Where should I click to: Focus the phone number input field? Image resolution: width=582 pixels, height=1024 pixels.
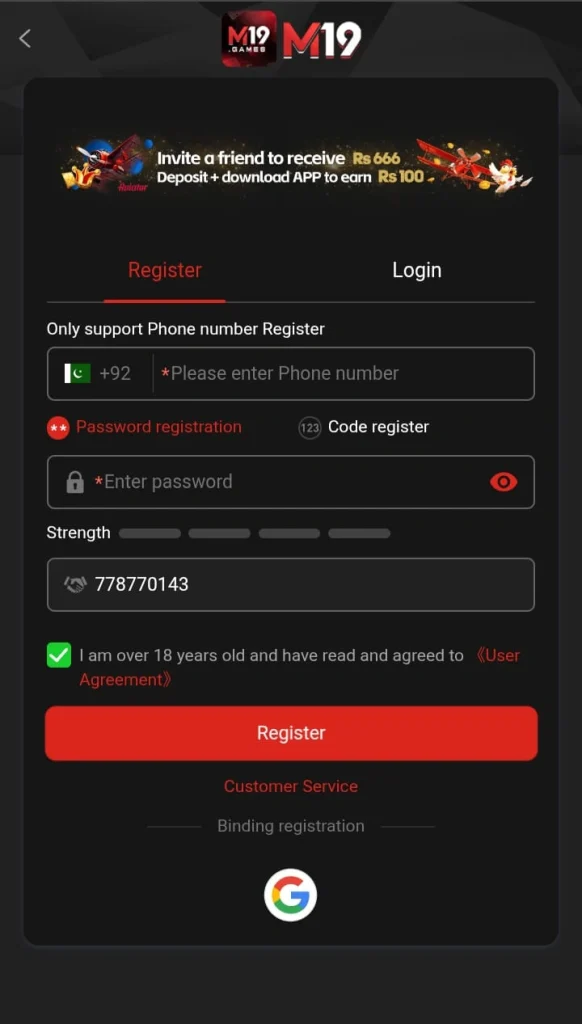click(x=344, y=374)
